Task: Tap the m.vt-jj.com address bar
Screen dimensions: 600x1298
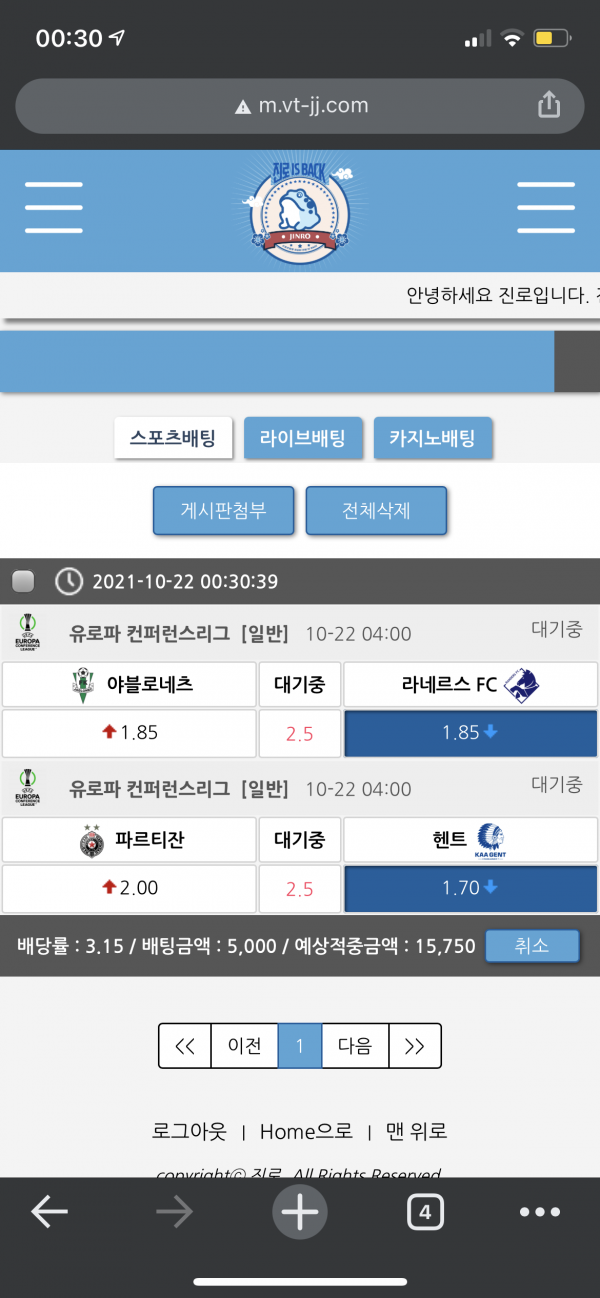Action: (300, 105)
